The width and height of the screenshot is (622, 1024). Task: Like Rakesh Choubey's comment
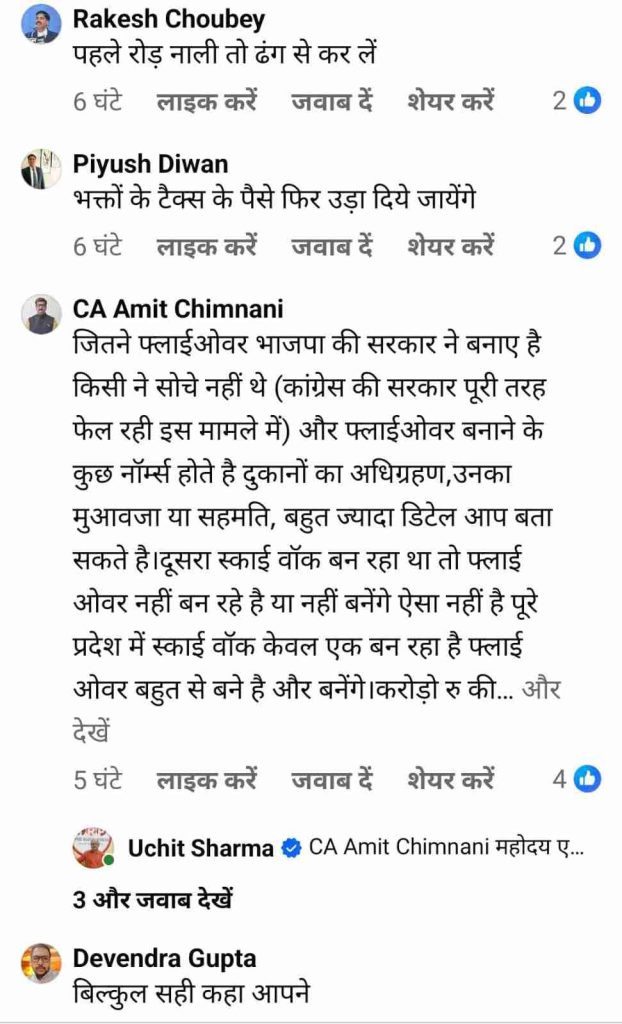pos(207,101)
